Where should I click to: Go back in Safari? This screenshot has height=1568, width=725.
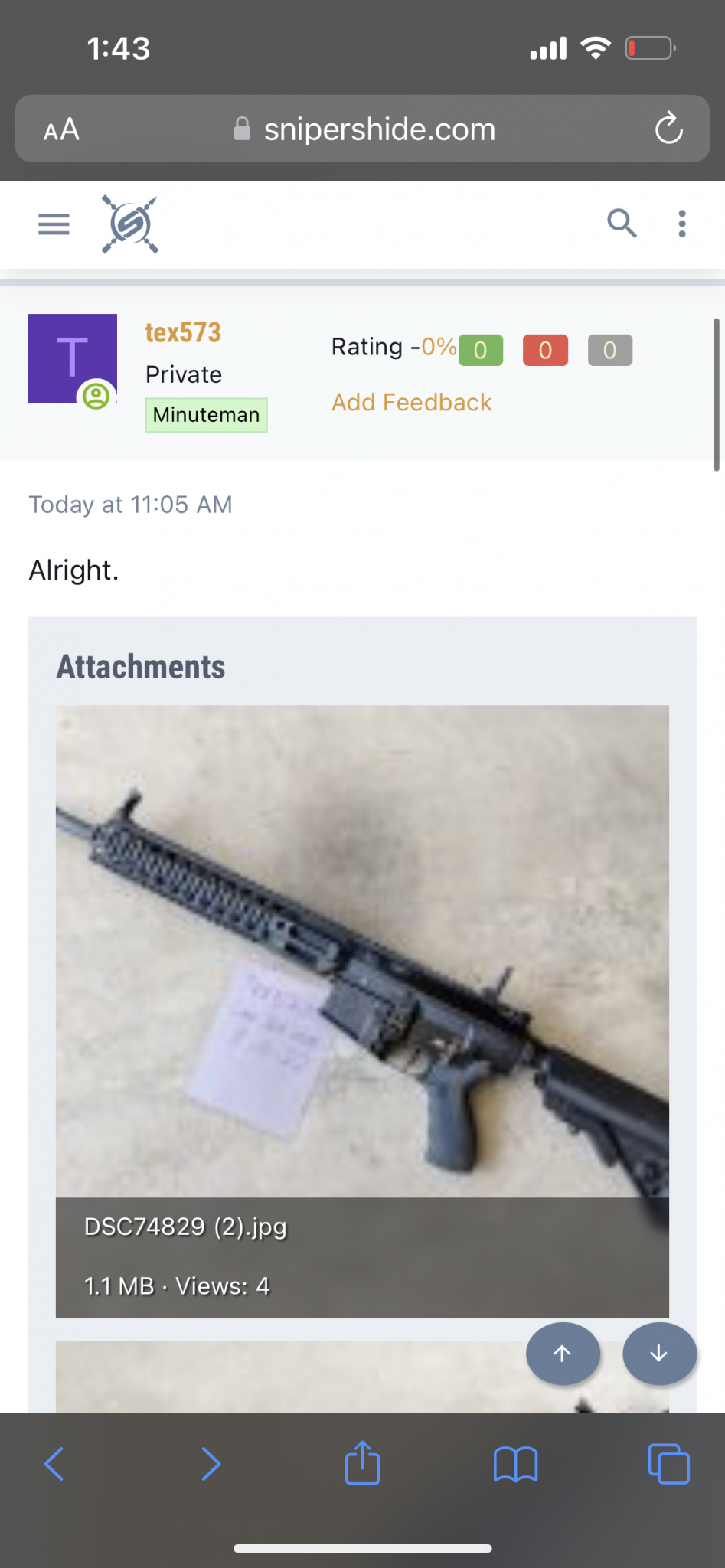click(x=54, y=1464)
